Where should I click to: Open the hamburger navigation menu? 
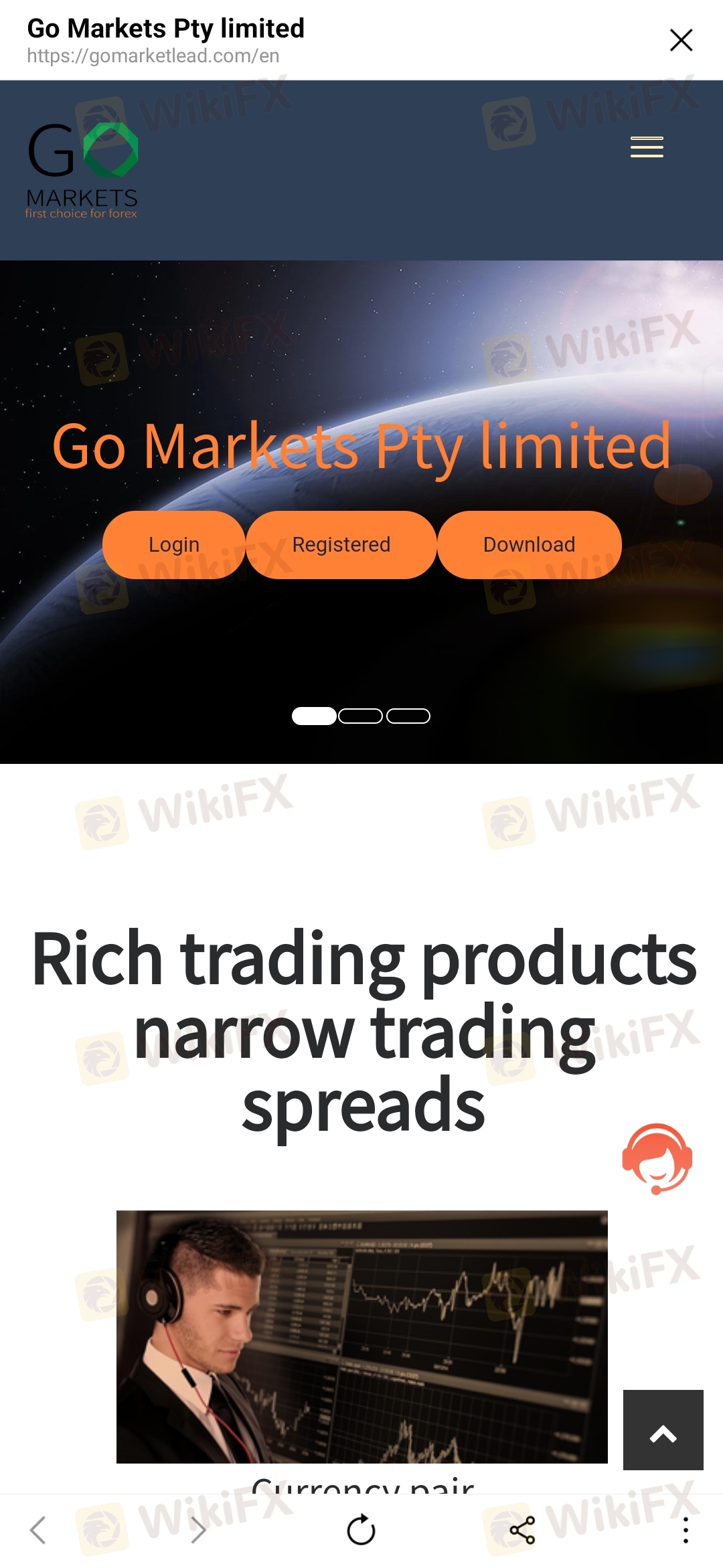tap(647, 147)
